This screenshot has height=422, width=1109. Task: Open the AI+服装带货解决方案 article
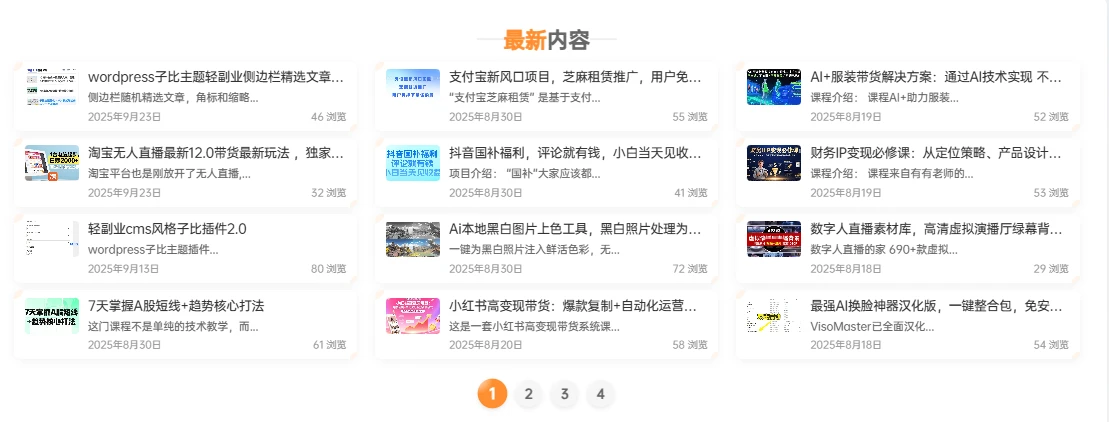936,77
